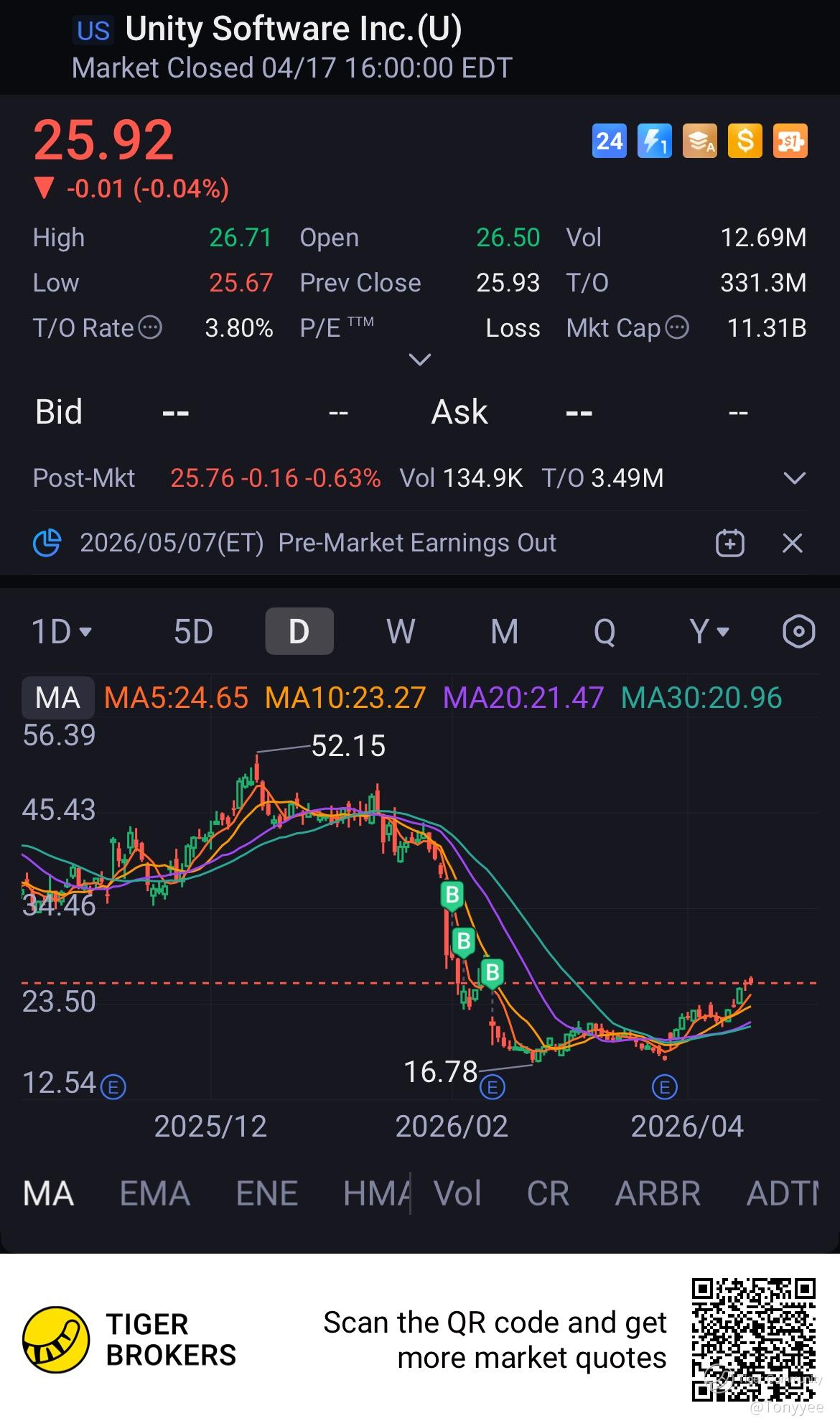Viewport: 840px width, 1426px height.
Task: Open chart settings hexagon icon
Action: [798, 632]
